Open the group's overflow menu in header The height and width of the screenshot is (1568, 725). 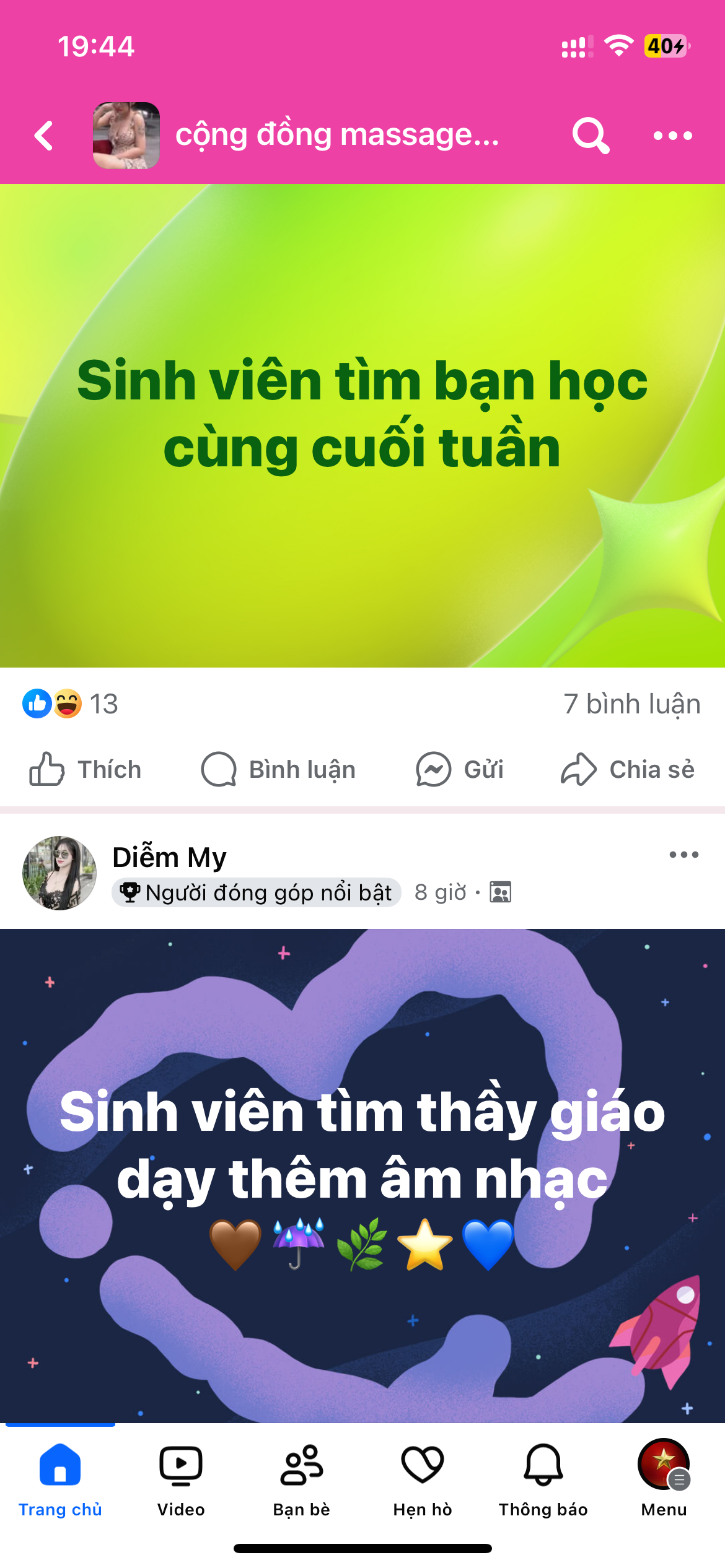coord(672,136)
